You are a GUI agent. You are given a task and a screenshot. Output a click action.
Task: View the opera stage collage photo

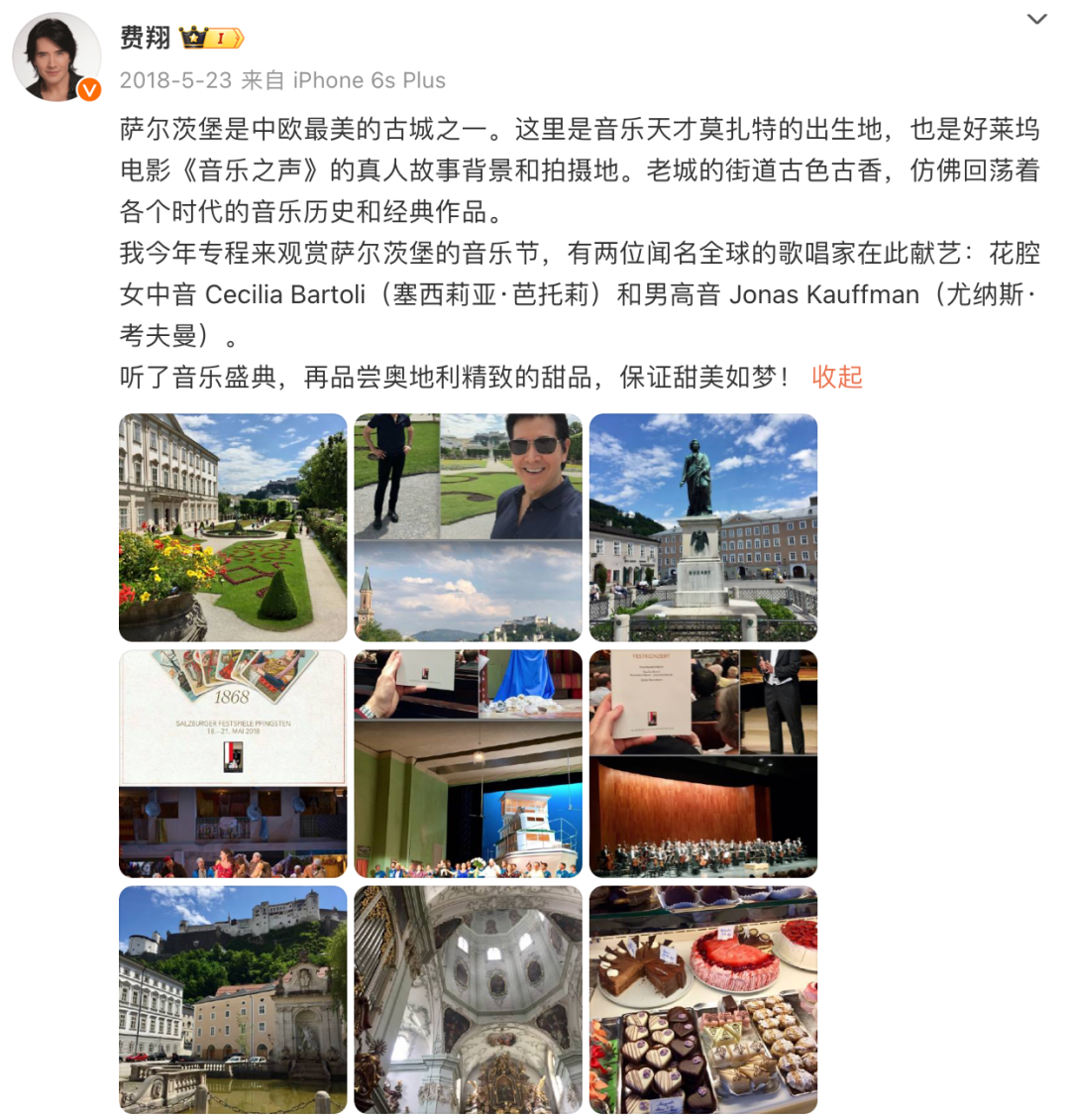pyautogui.click(x=468, y=763)
